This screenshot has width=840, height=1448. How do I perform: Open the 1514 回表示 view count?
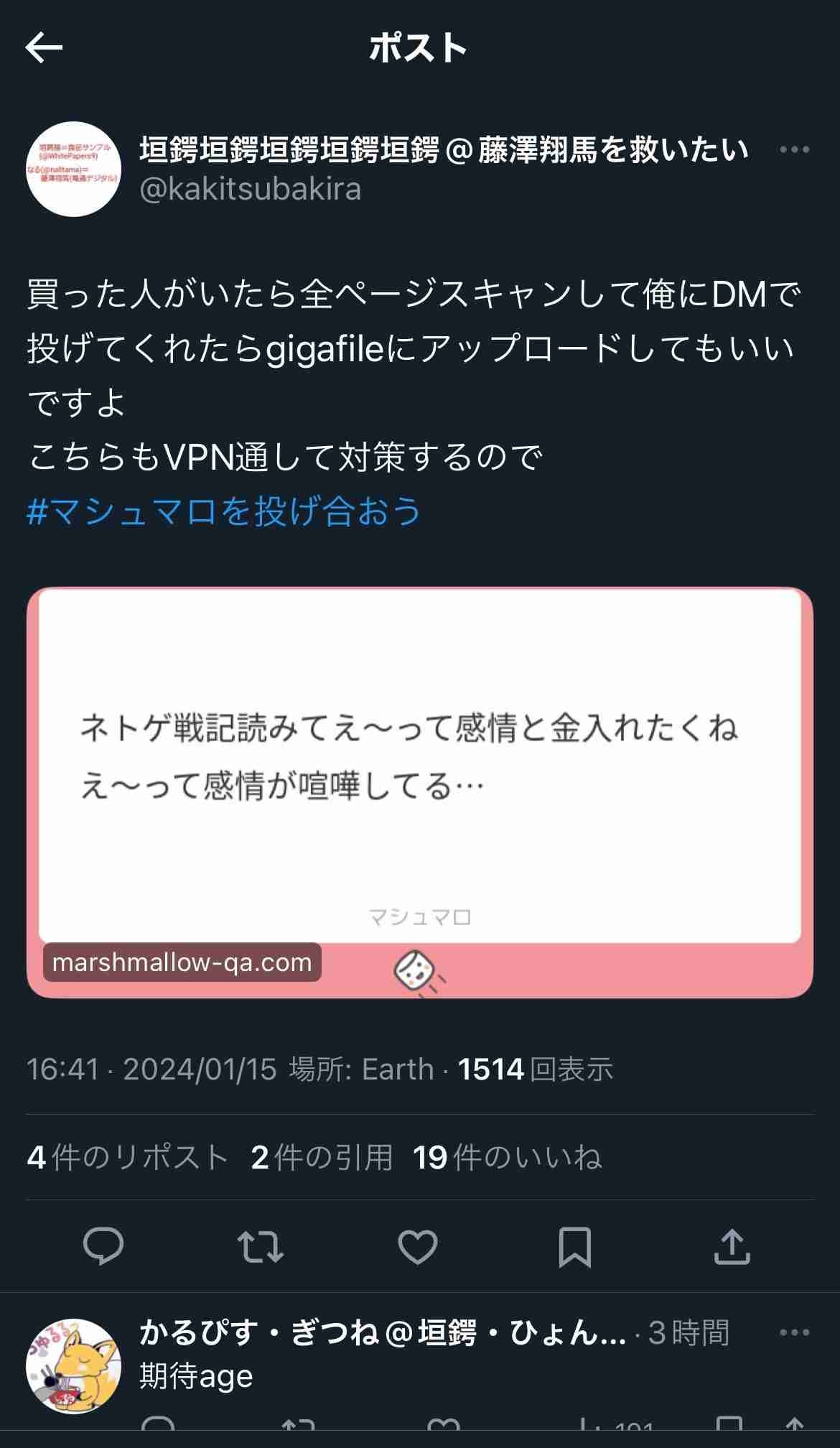tap(535, 1069)
